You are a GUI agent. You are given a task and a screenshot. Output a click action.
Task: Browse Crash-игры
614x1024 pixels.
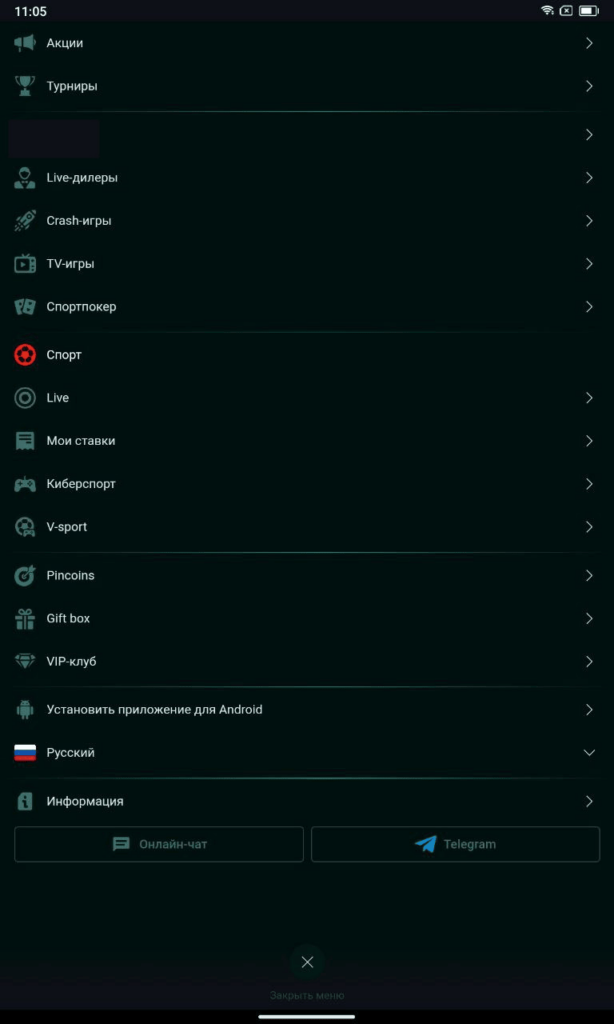(x=79, y=221)
